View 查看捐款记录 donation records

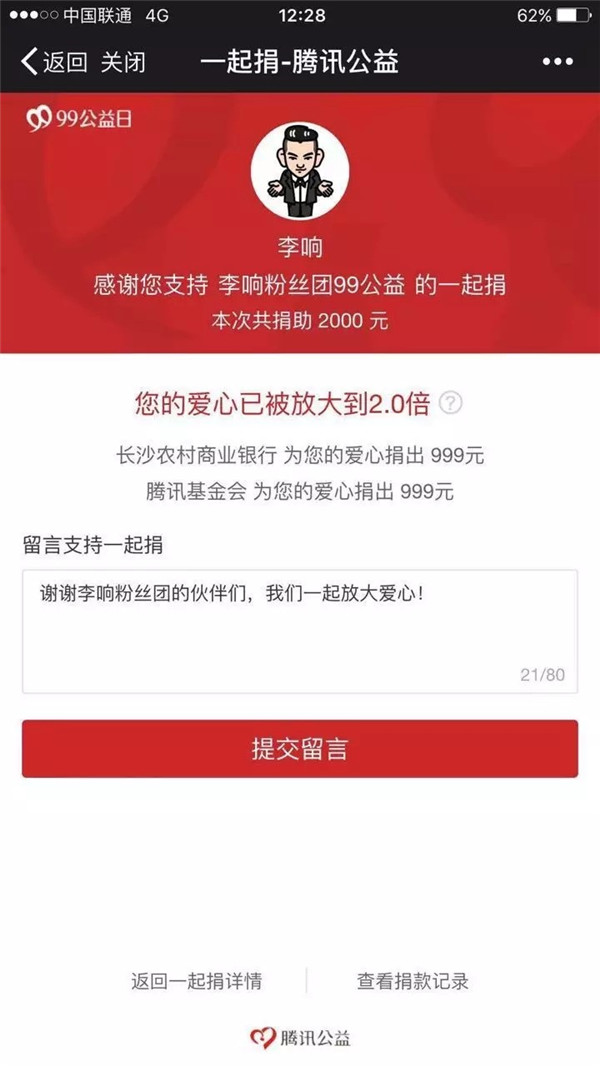(x=412, y=981)
